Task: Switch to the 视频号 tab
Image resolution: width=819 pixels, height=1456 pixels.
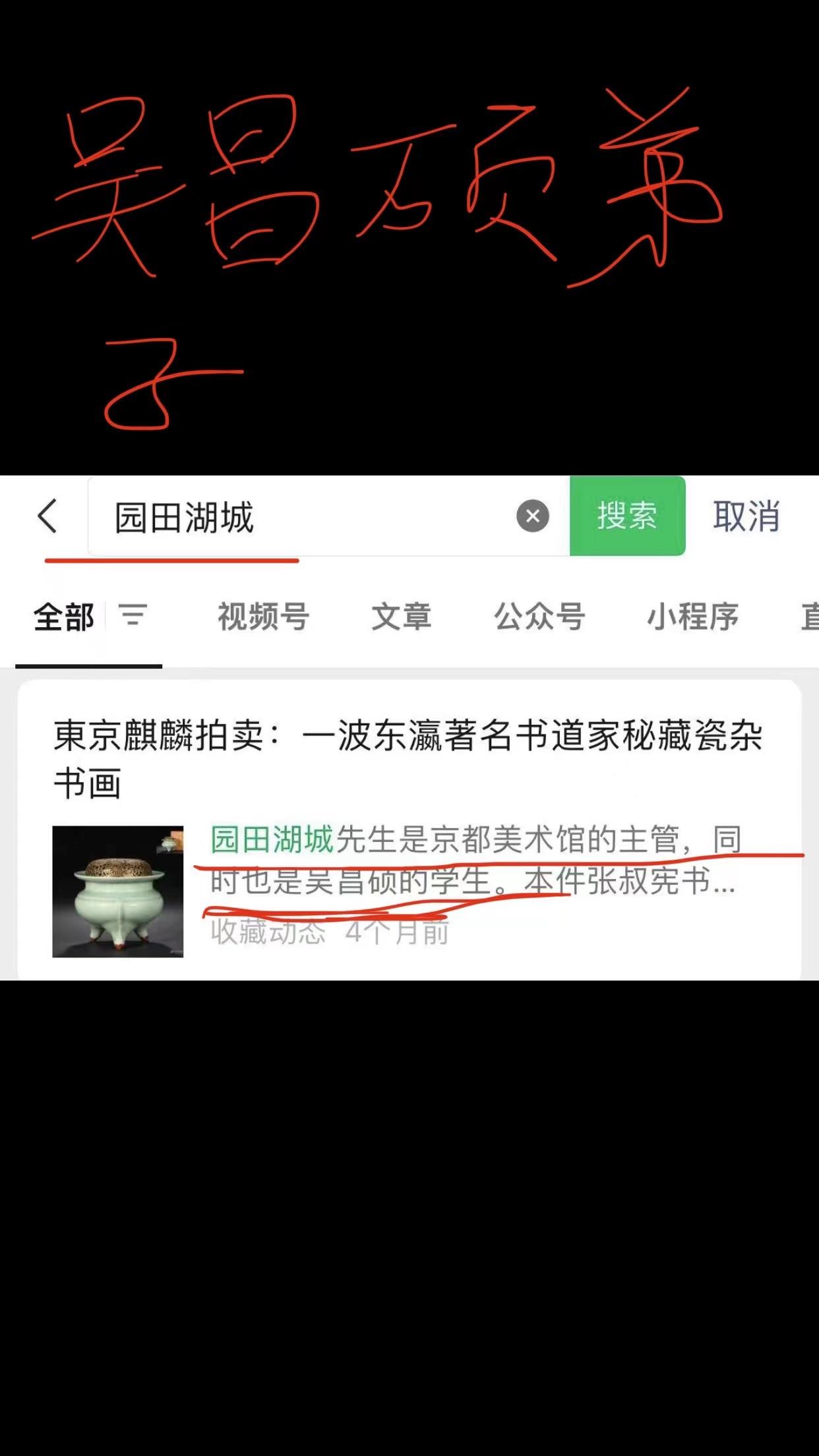Action: [263, 617]
